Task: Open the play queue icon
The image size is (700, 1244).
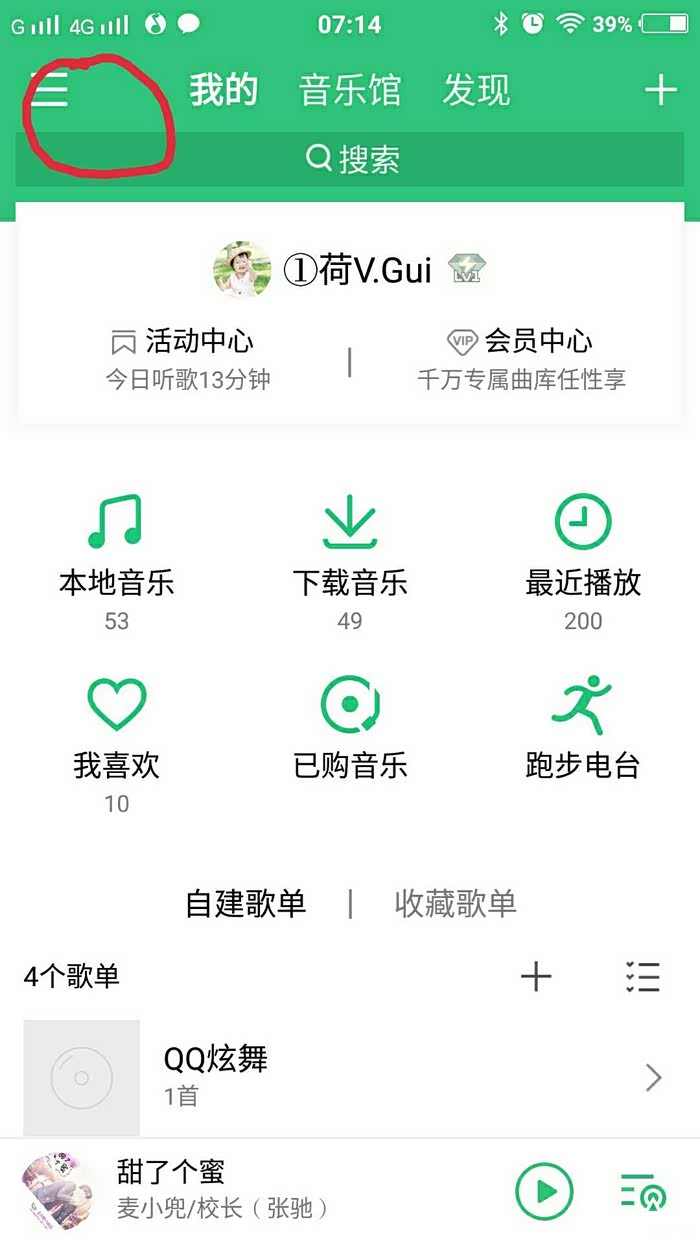Action: tap(642, 1191)
